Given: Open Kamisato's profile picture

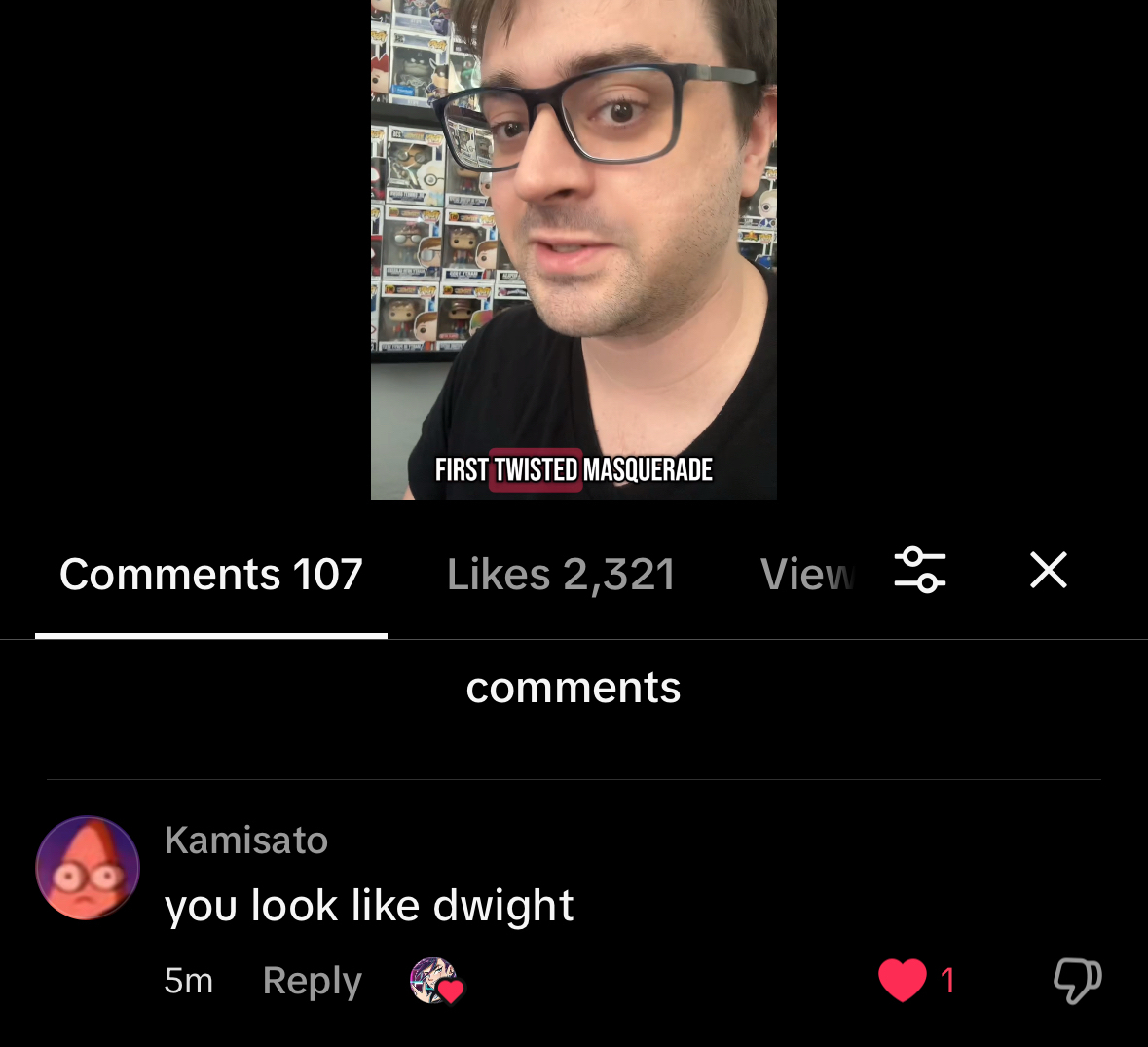Looking at the screenshot, I should (x=88, y=868).
